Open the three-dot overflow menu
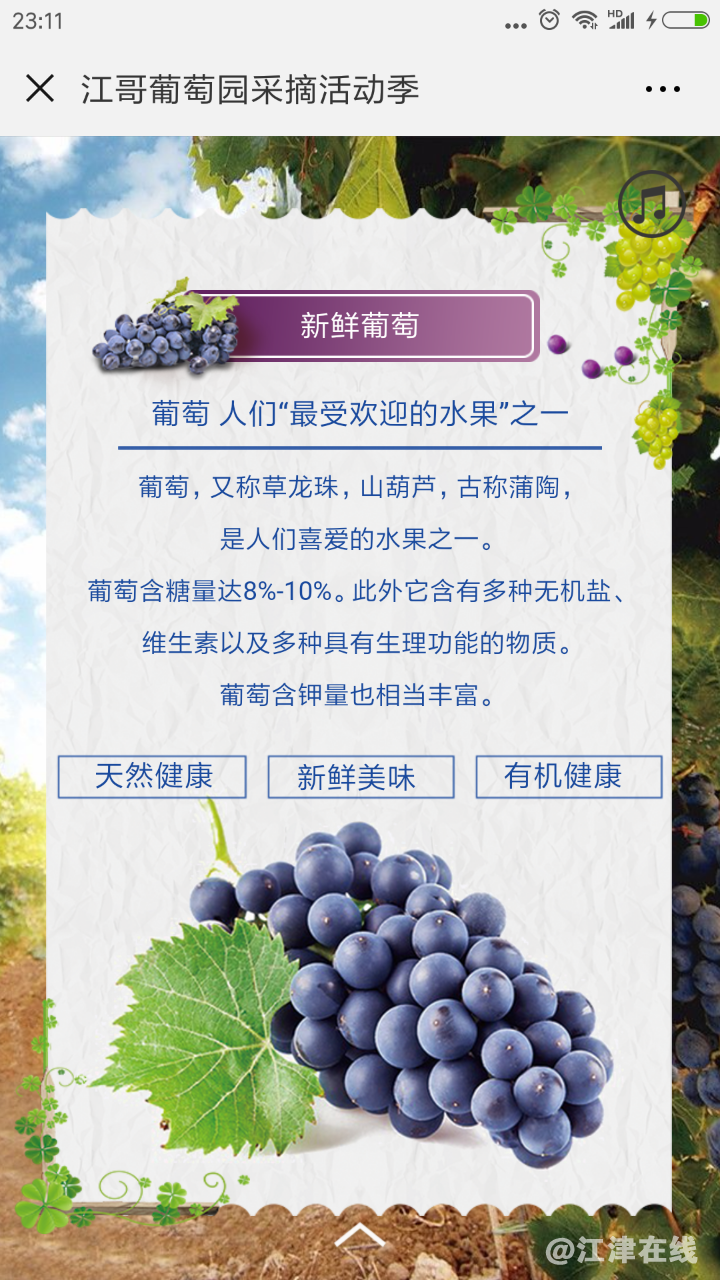Viewport: 720px width, 1280px height. point(663,90)
